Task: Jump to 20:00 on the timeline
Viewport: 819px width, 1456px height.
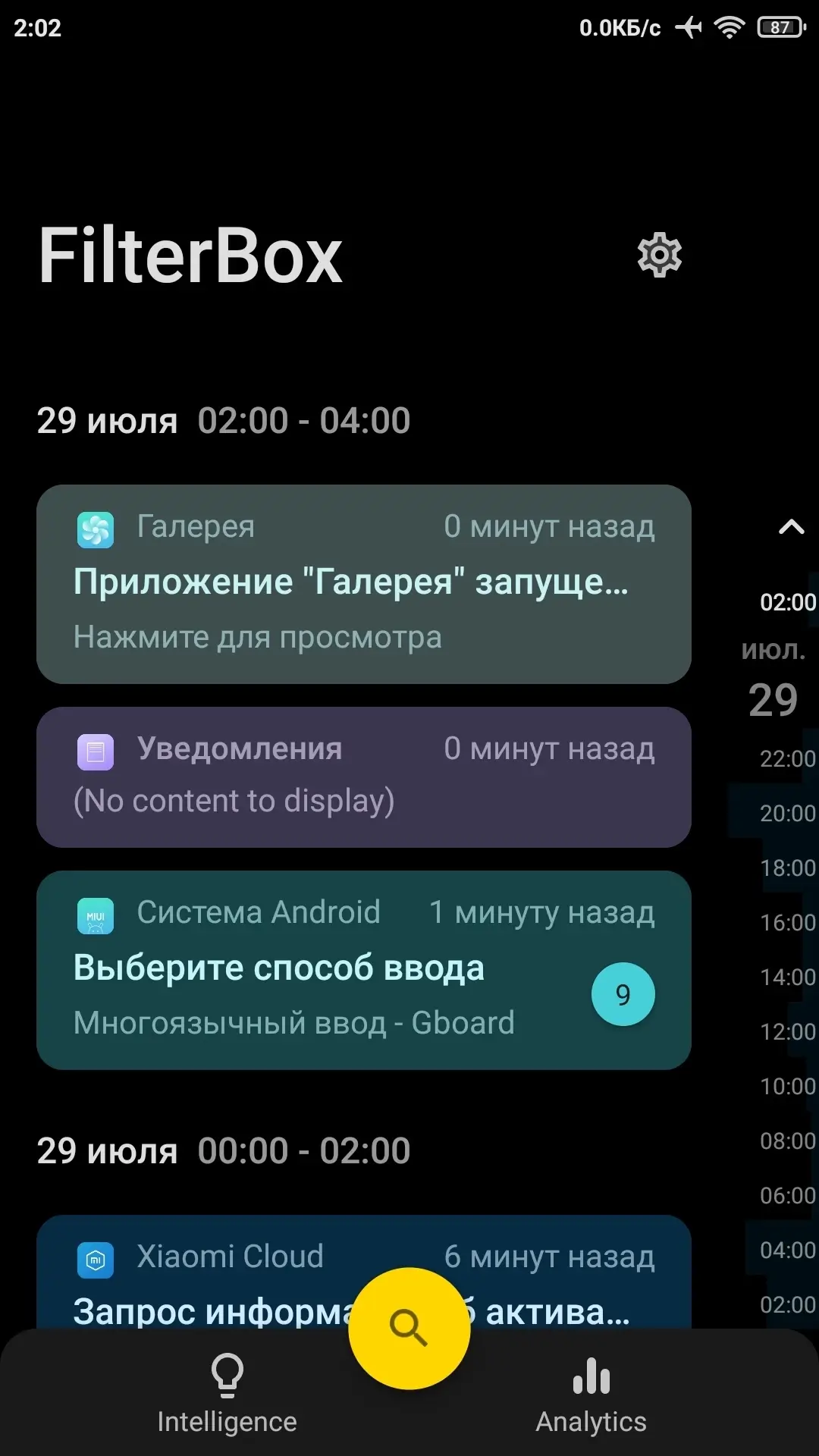Action: pyautogui.click(x=787, y=813)
